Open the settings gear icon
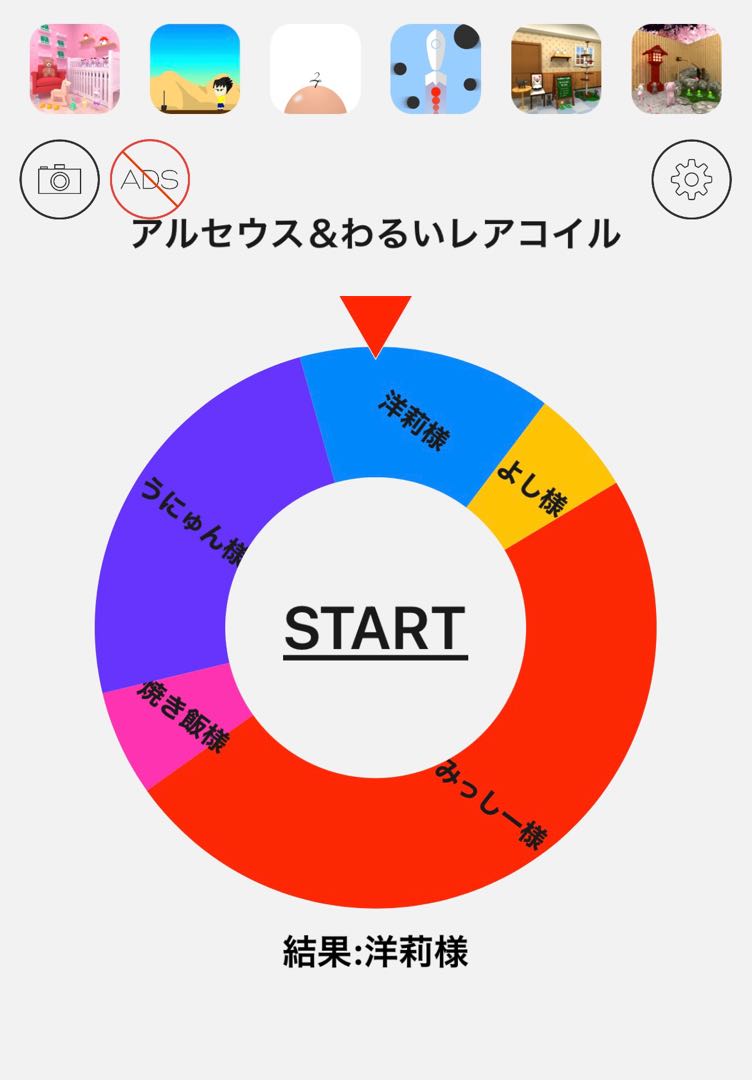This screenshot has height=1080, width=752. pos(692,176)
